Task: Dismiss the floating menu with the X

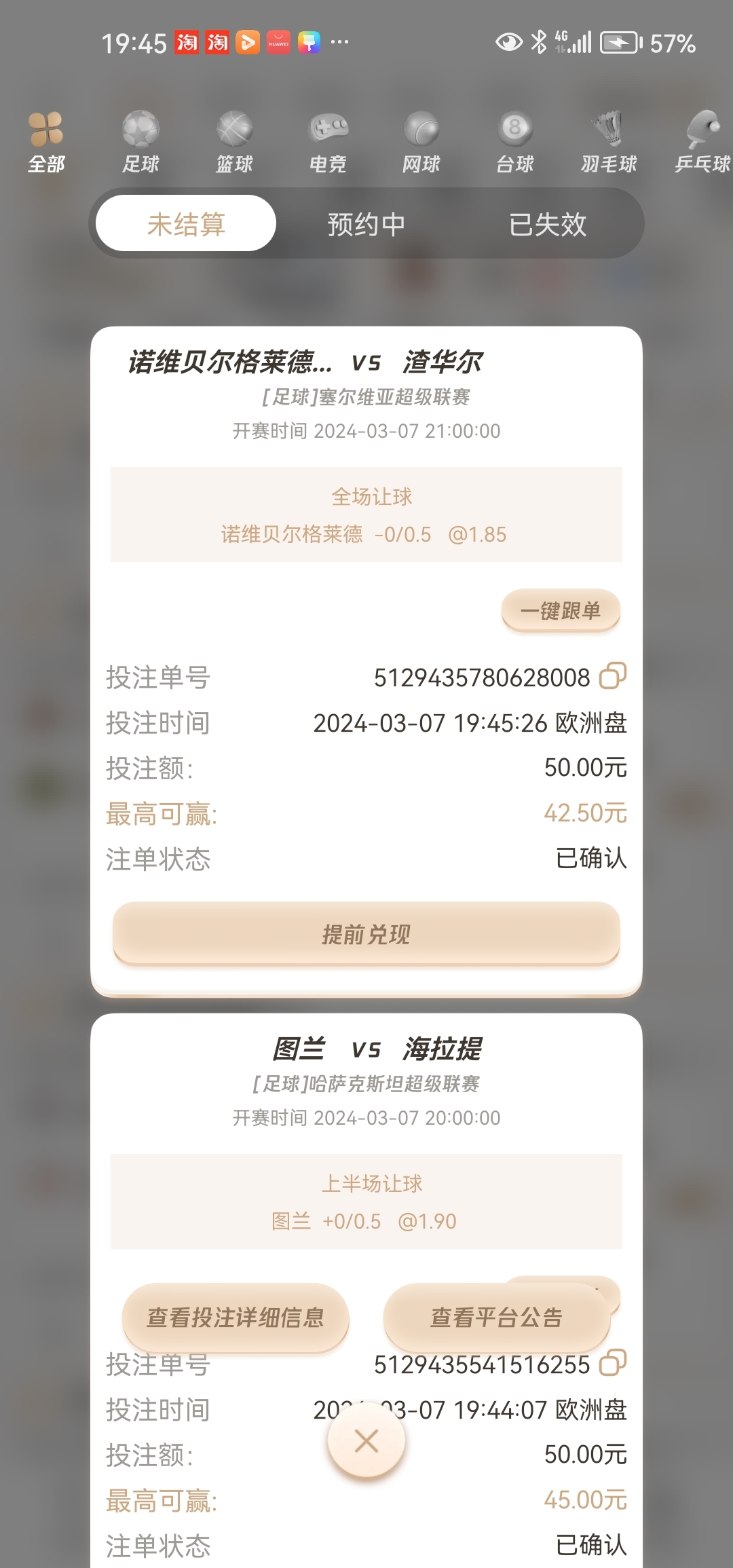Action: [x=366, y=1440]
